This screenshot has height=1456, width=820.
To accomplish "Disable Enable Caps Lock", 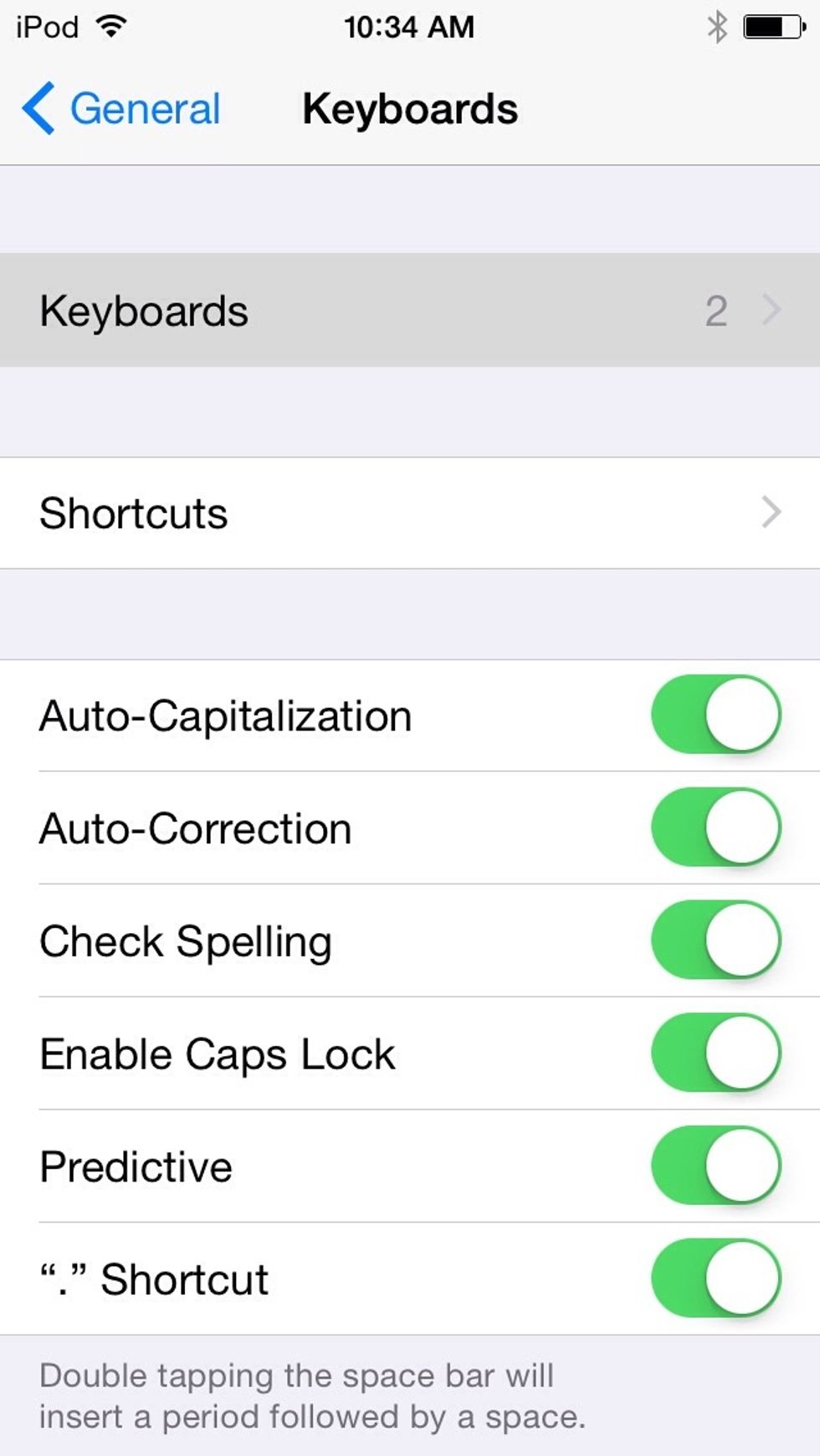I will coord(715,1053).
